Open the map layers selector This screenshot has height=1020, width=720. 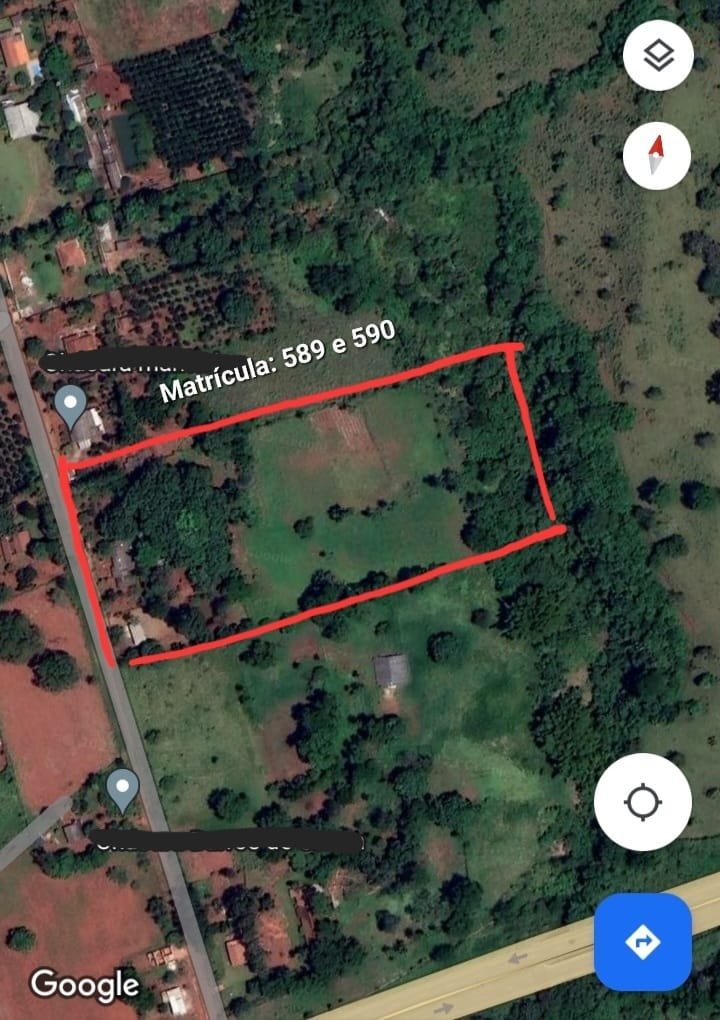pyautogui.click(x=657, y=56)
